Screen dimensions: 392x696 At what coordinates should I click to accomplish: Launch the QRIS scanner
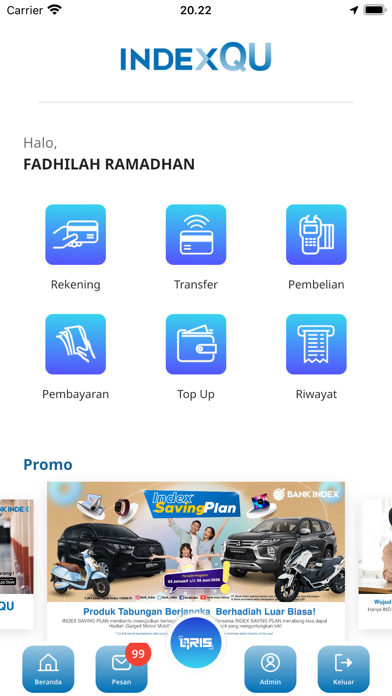tap(196, 642)
